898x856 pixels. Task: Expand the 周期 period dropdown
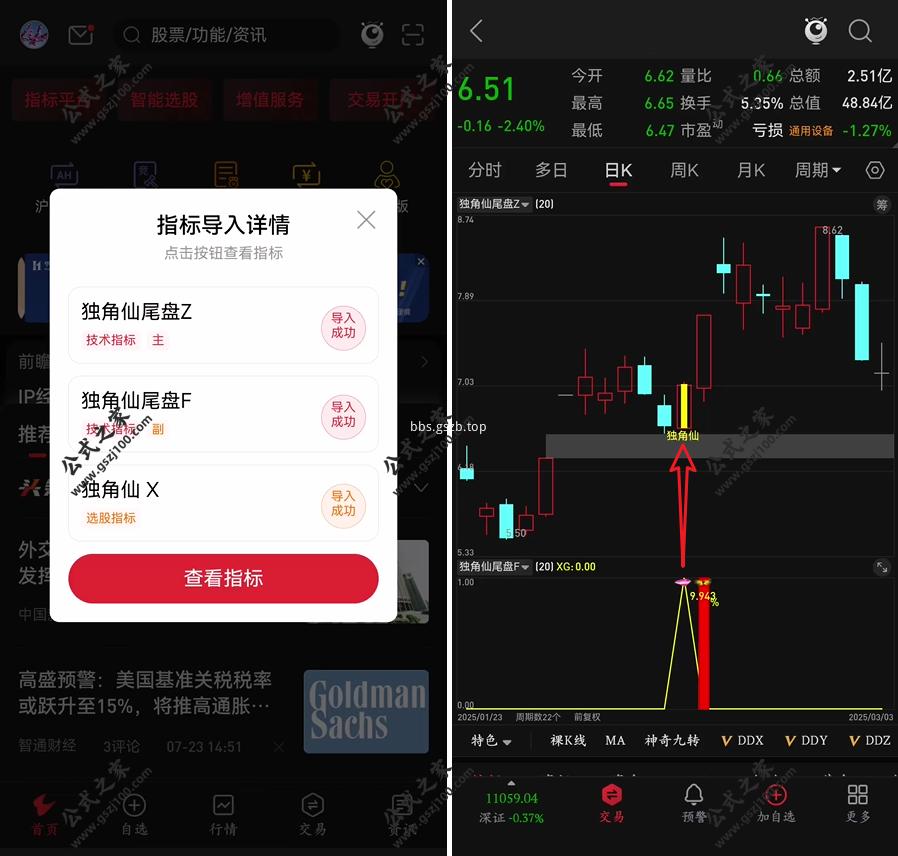(818, 170)
